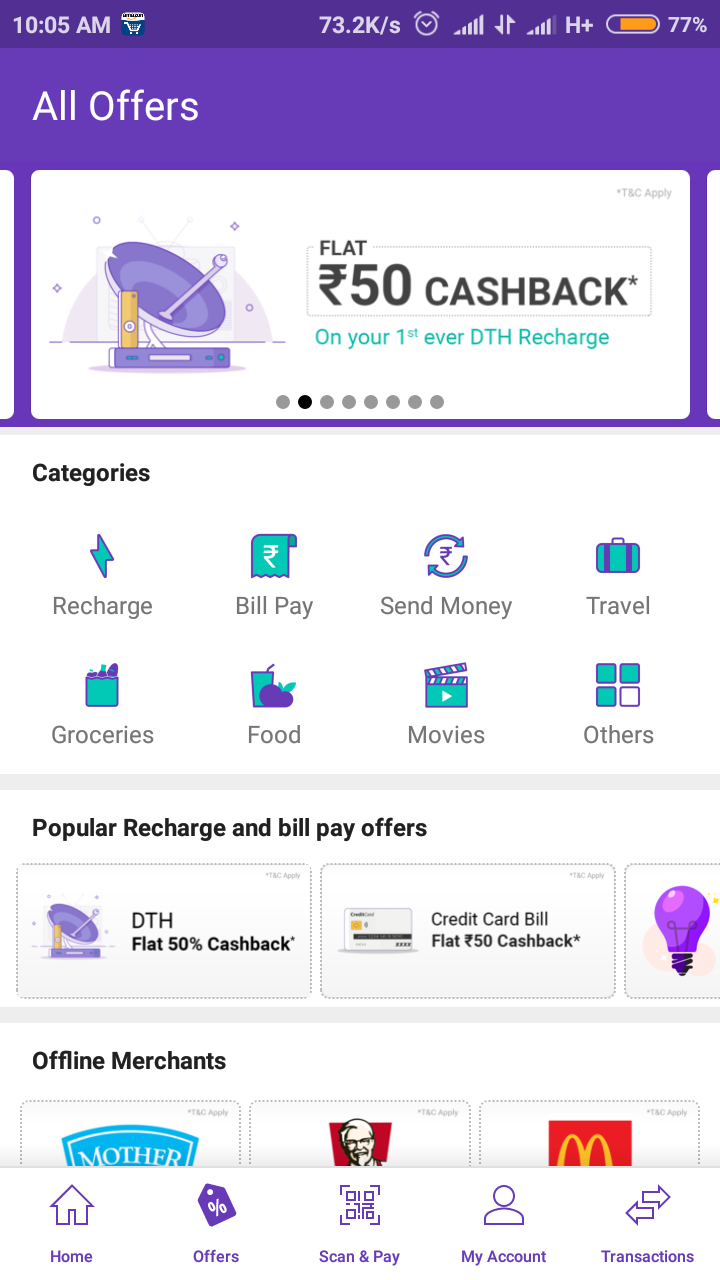Switch to My Account tab
The width and height of the screenshot is (720, 1280).
click(503, 1224)
